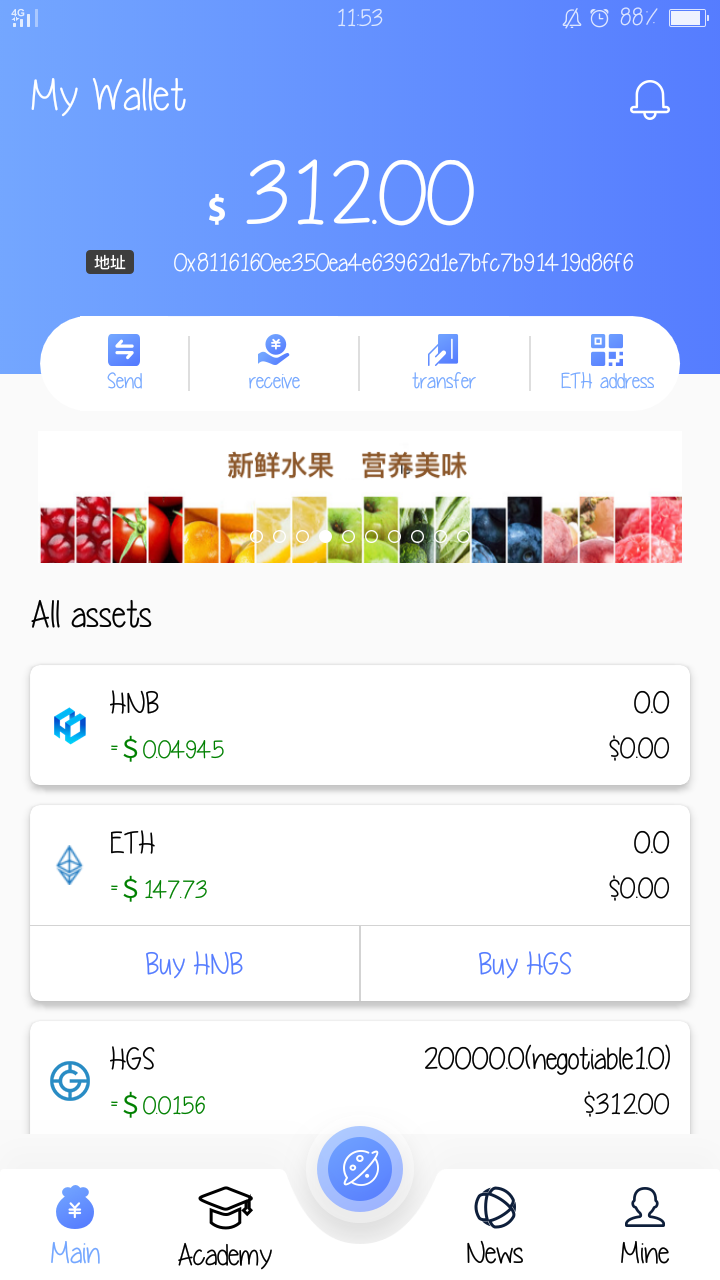Open the fresh fruit banner
The height and width of the screenshot is (1280, 720).
[x=360, y=497]
